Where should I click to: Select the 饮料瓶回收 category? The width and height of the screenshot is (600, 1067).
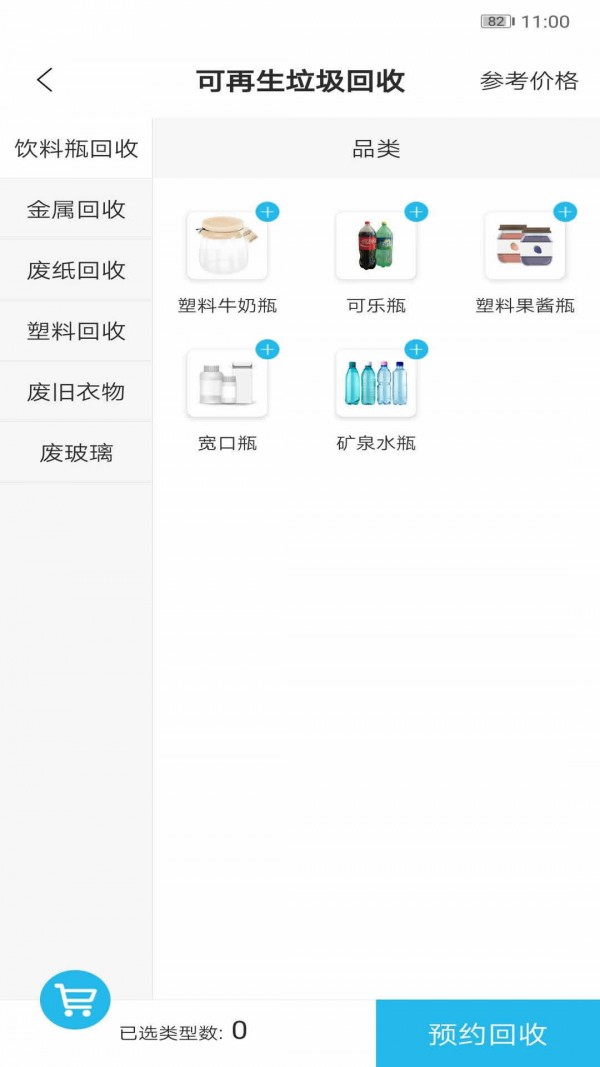pyautogui.click(x=76, y=149)
